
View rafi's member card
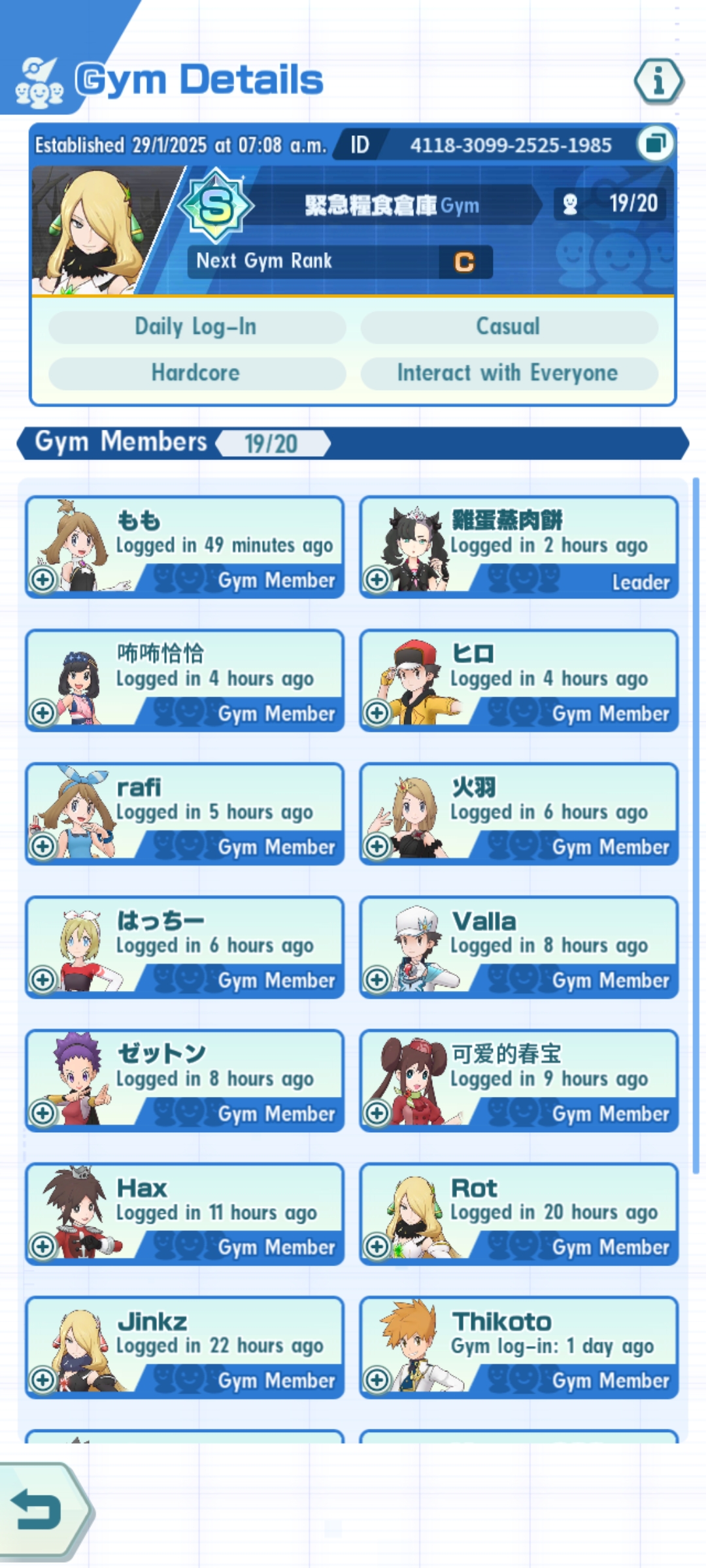(185, 814)
